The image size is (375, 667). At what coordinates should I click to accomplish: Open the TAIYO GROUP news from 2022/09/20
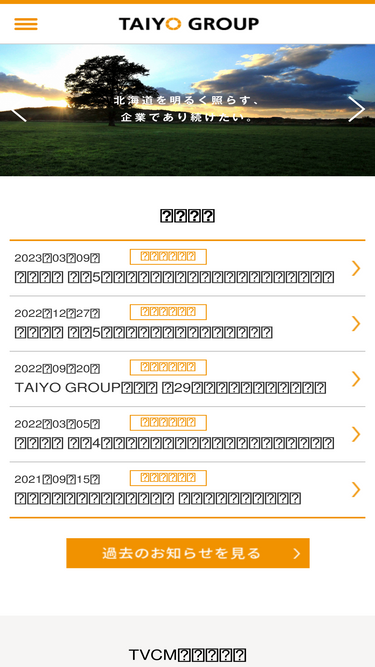click(188, 379)
